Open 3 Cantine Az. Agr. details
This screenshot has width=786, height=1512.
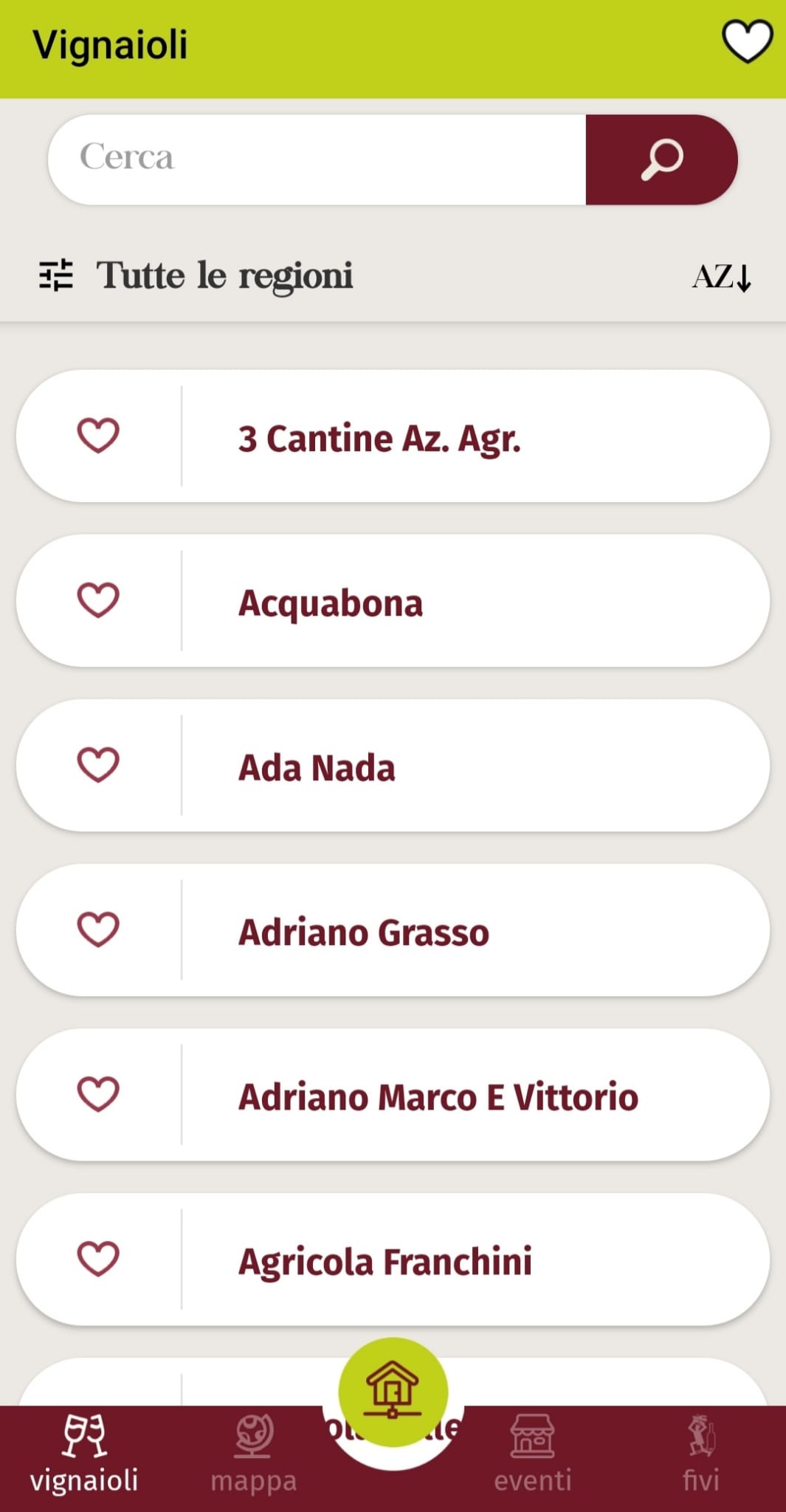pos(472,438)
